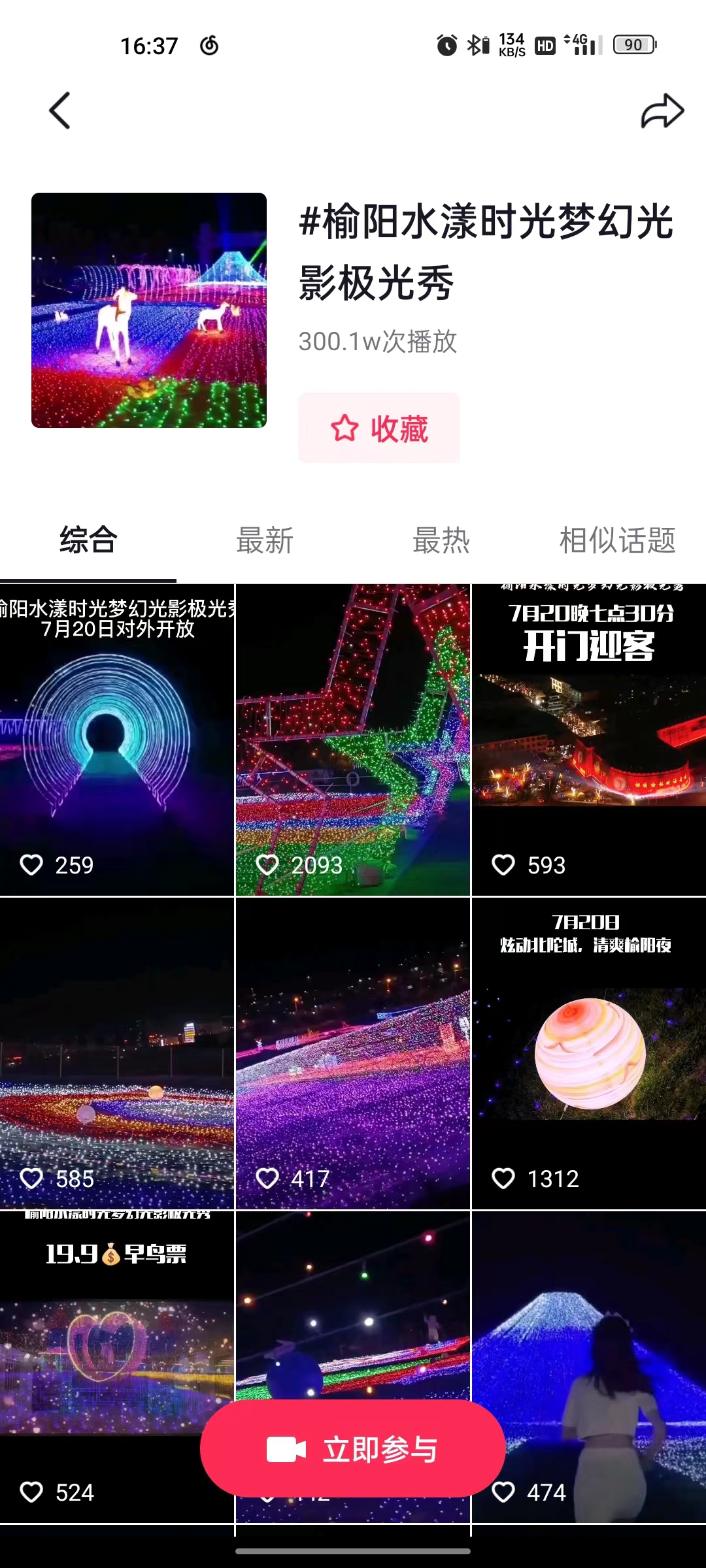Tap the 收藏 button to favorite topic
706x1568 pixels.
tap(379, 429)
